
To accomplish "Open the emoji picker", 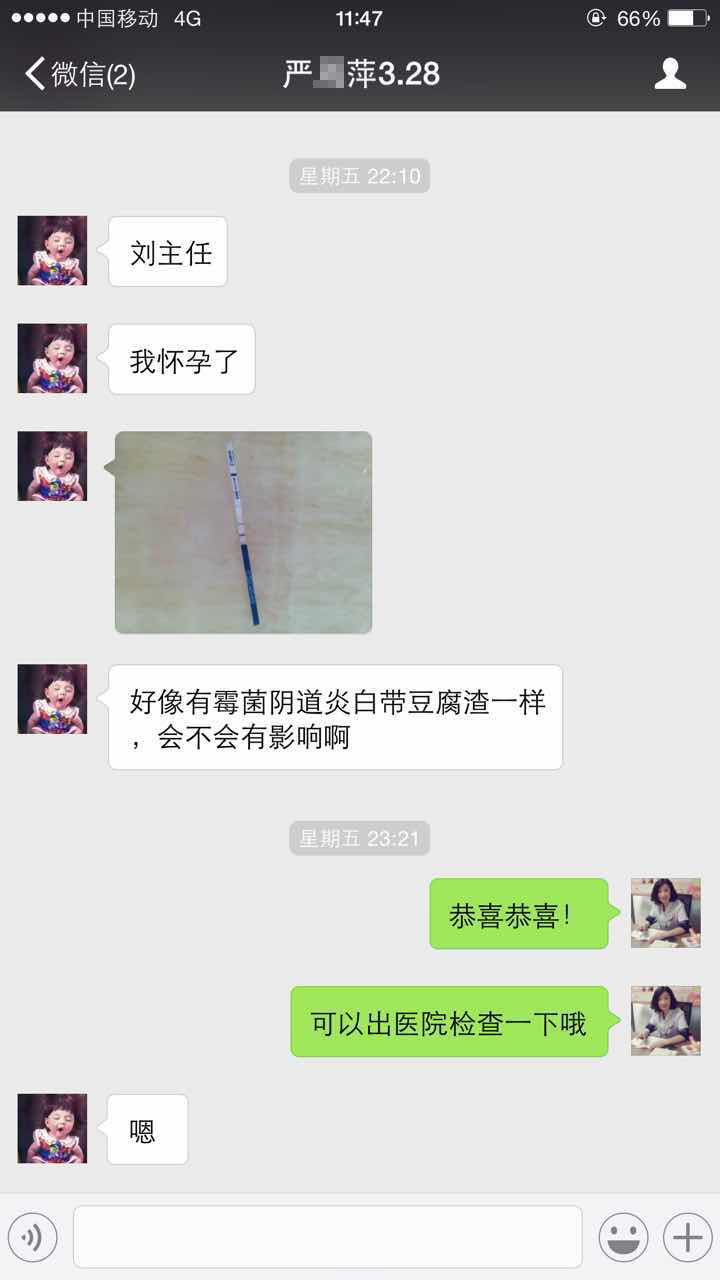I will 623,1238.
